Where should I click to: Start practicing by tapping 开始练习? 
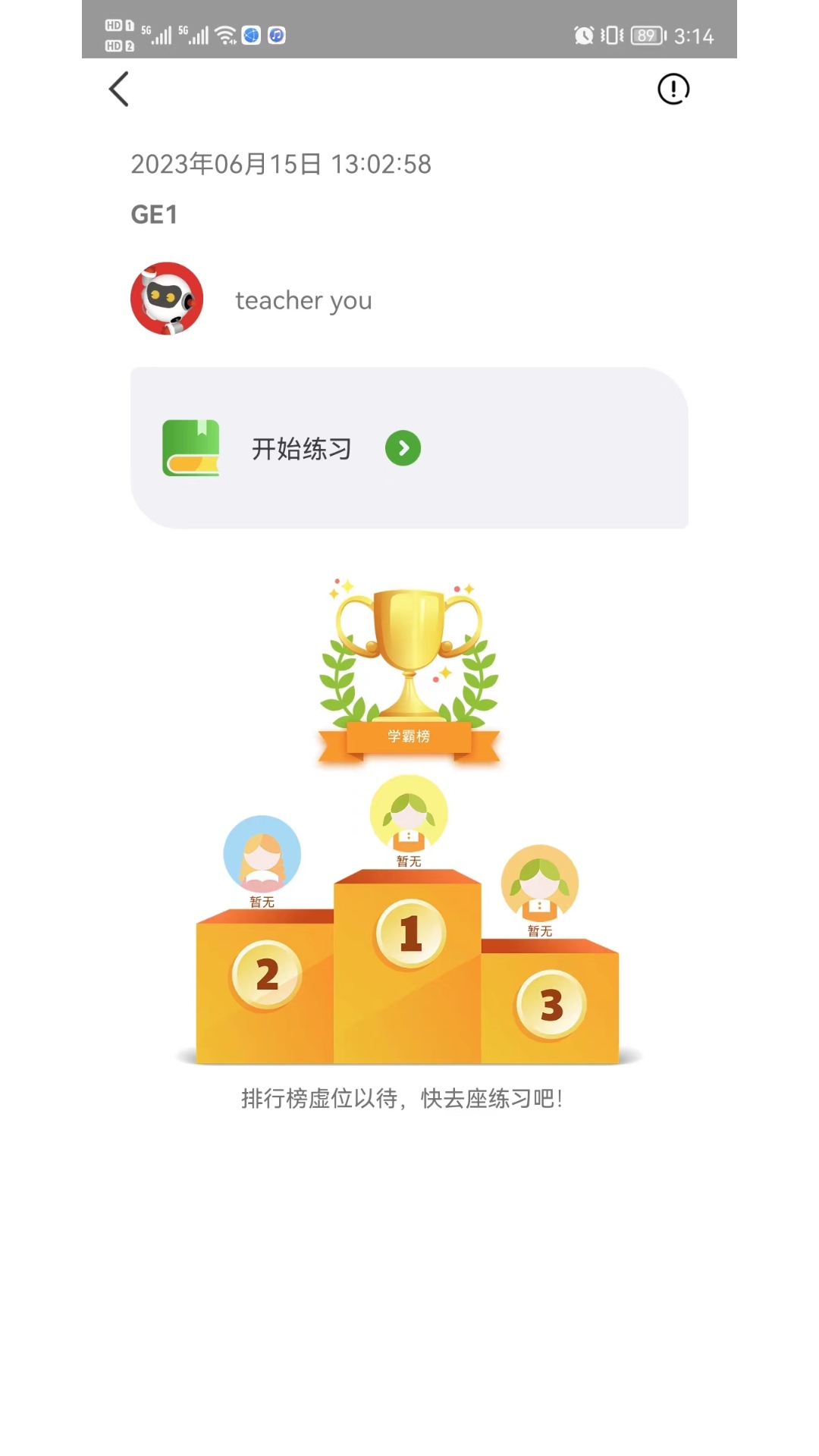[x=300, y=448]
